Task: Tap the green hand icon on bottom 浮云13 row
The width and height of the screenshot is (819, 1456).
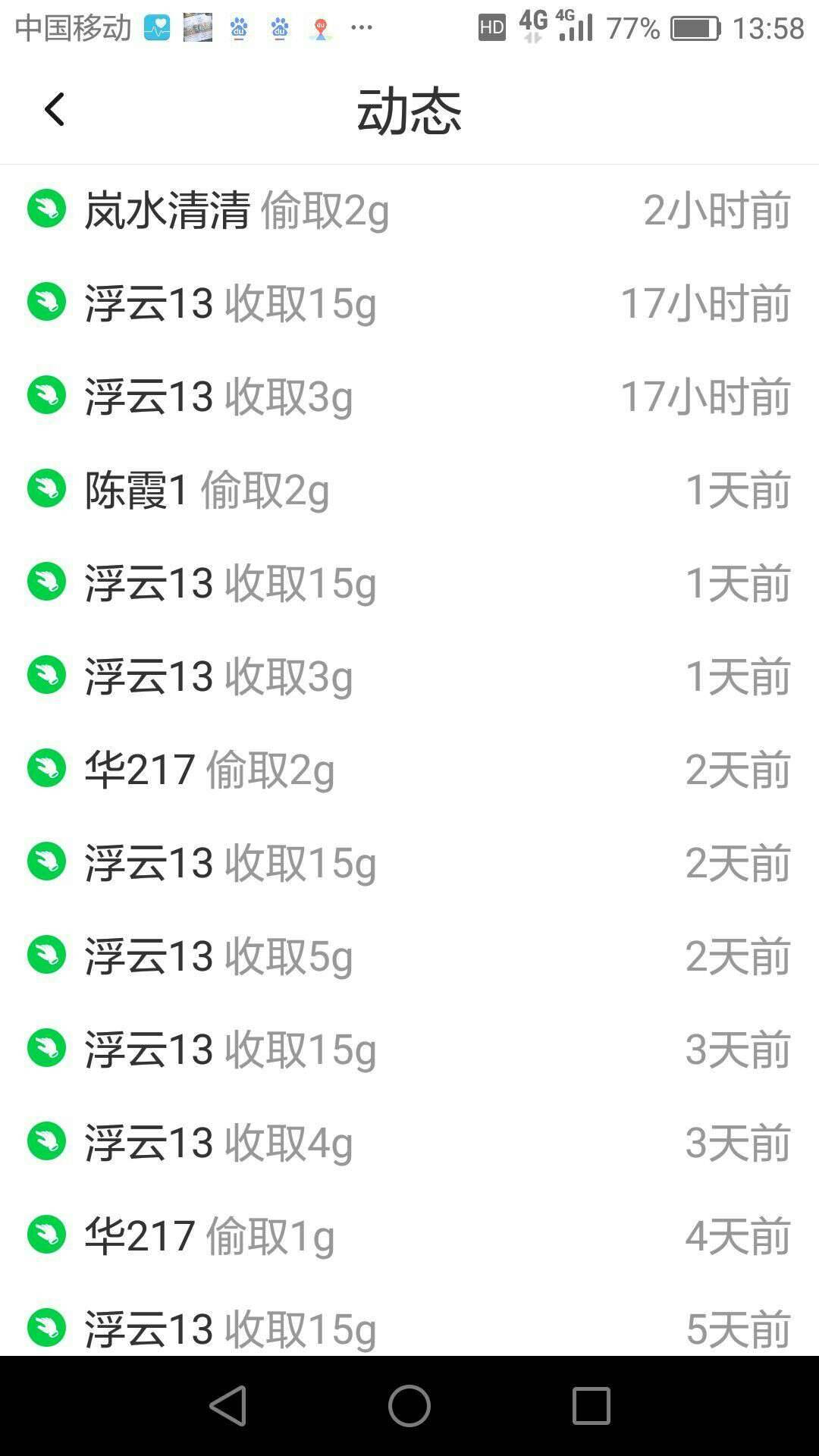Action: (x=45, y=1329)
